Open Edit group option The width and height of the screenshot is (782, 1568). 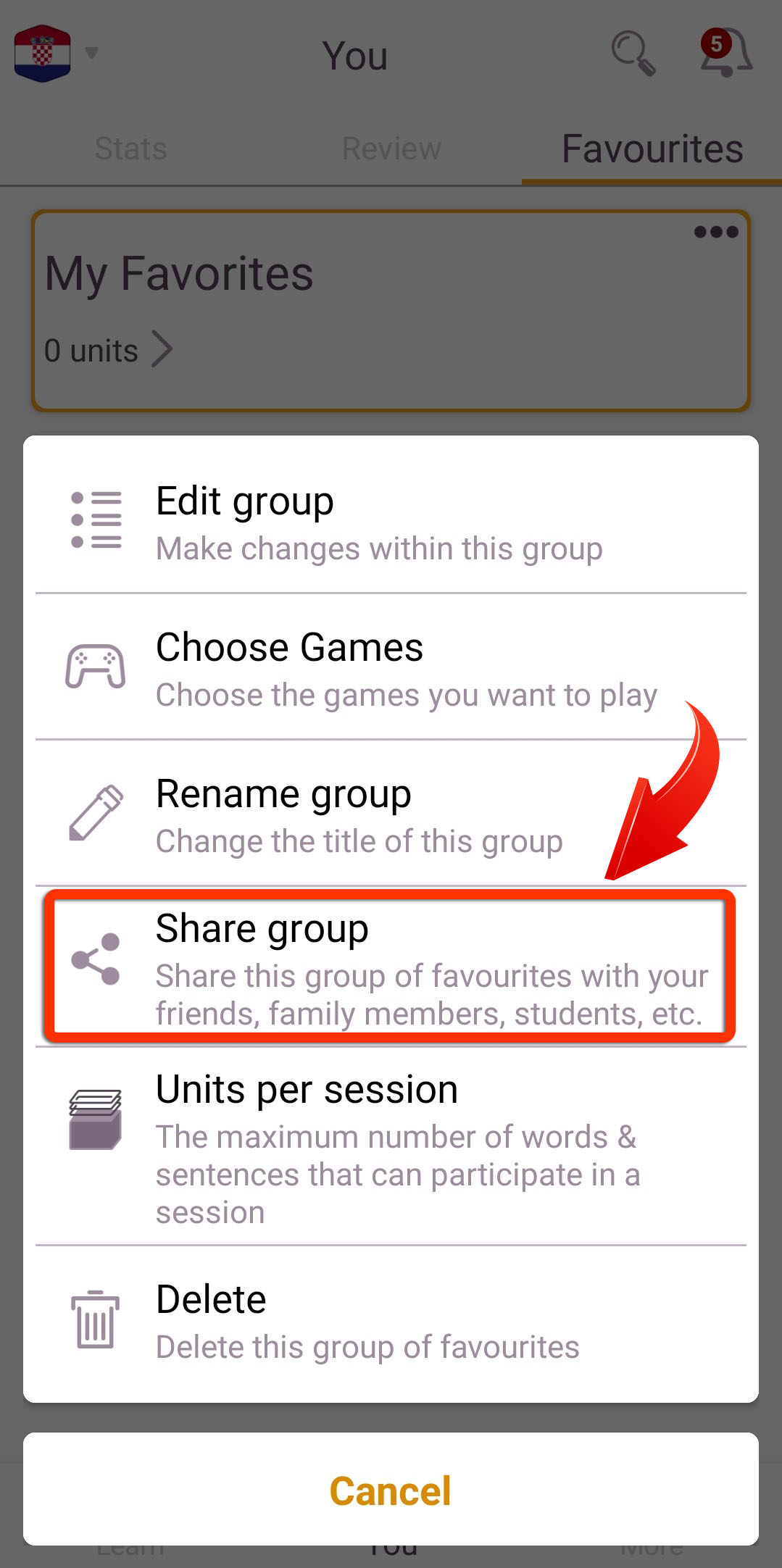pyautogui.click(x=391, y=520)
